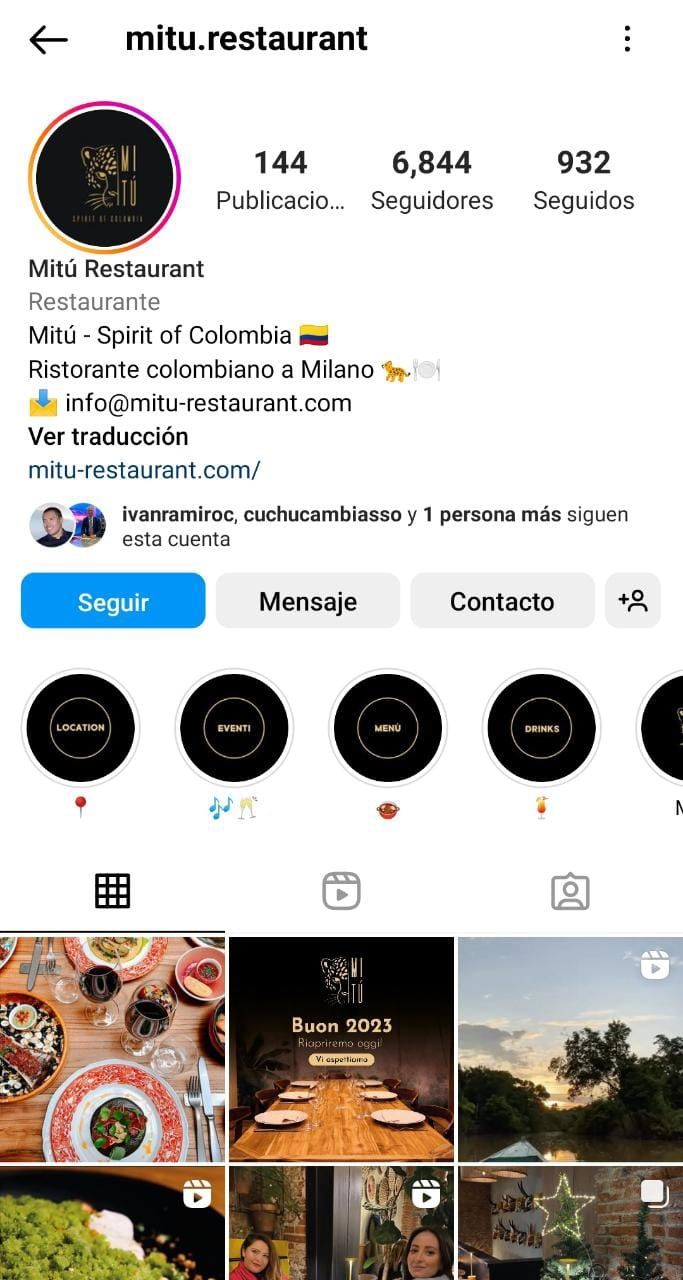Screen dimensions: 683x1280
Task: Switch to the Reels tab
Action: pos(341,890)
